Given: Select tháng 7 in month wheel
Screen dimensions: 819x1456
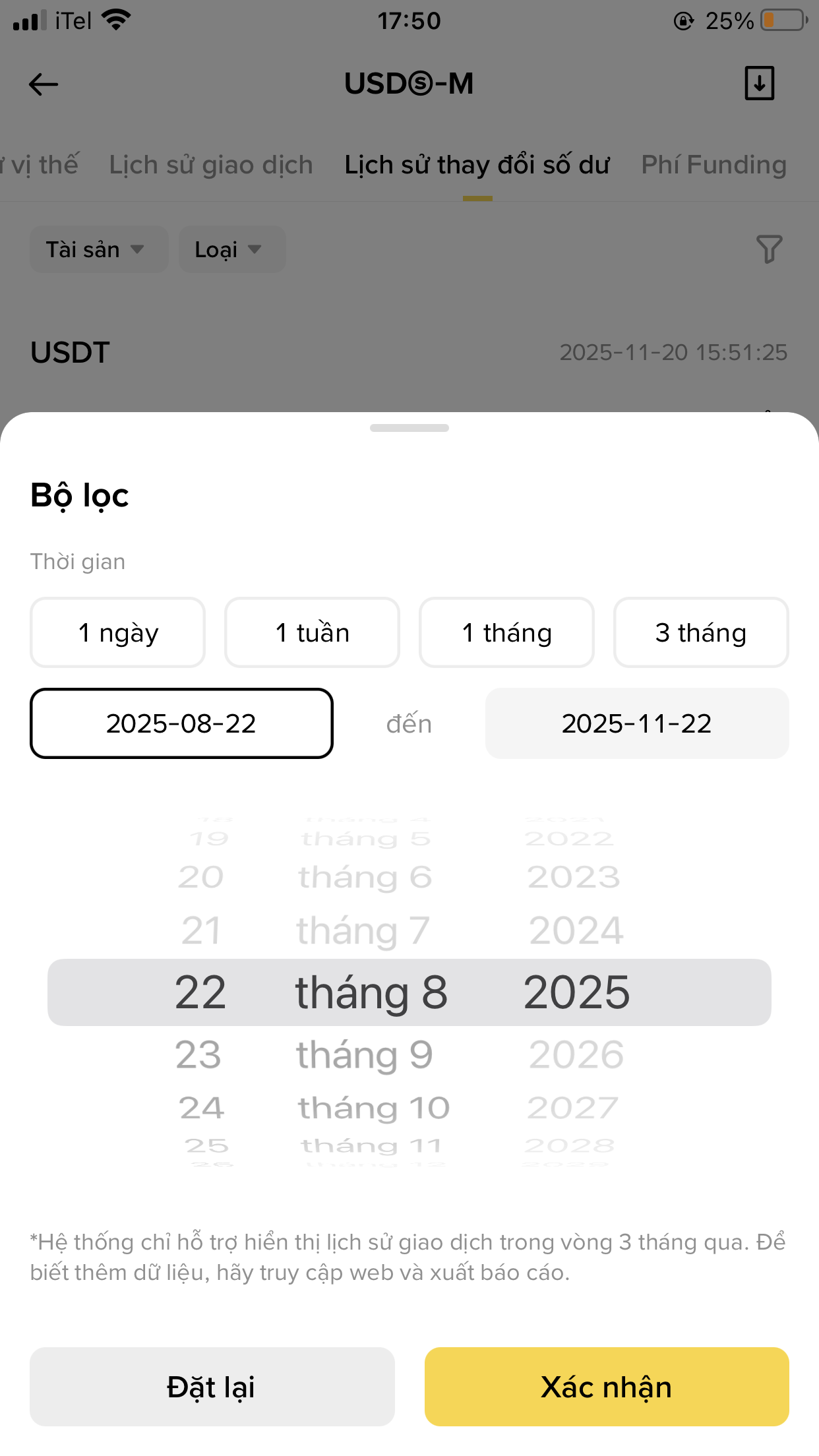Looking at the screenshot, I should click(x=363, y=930).
